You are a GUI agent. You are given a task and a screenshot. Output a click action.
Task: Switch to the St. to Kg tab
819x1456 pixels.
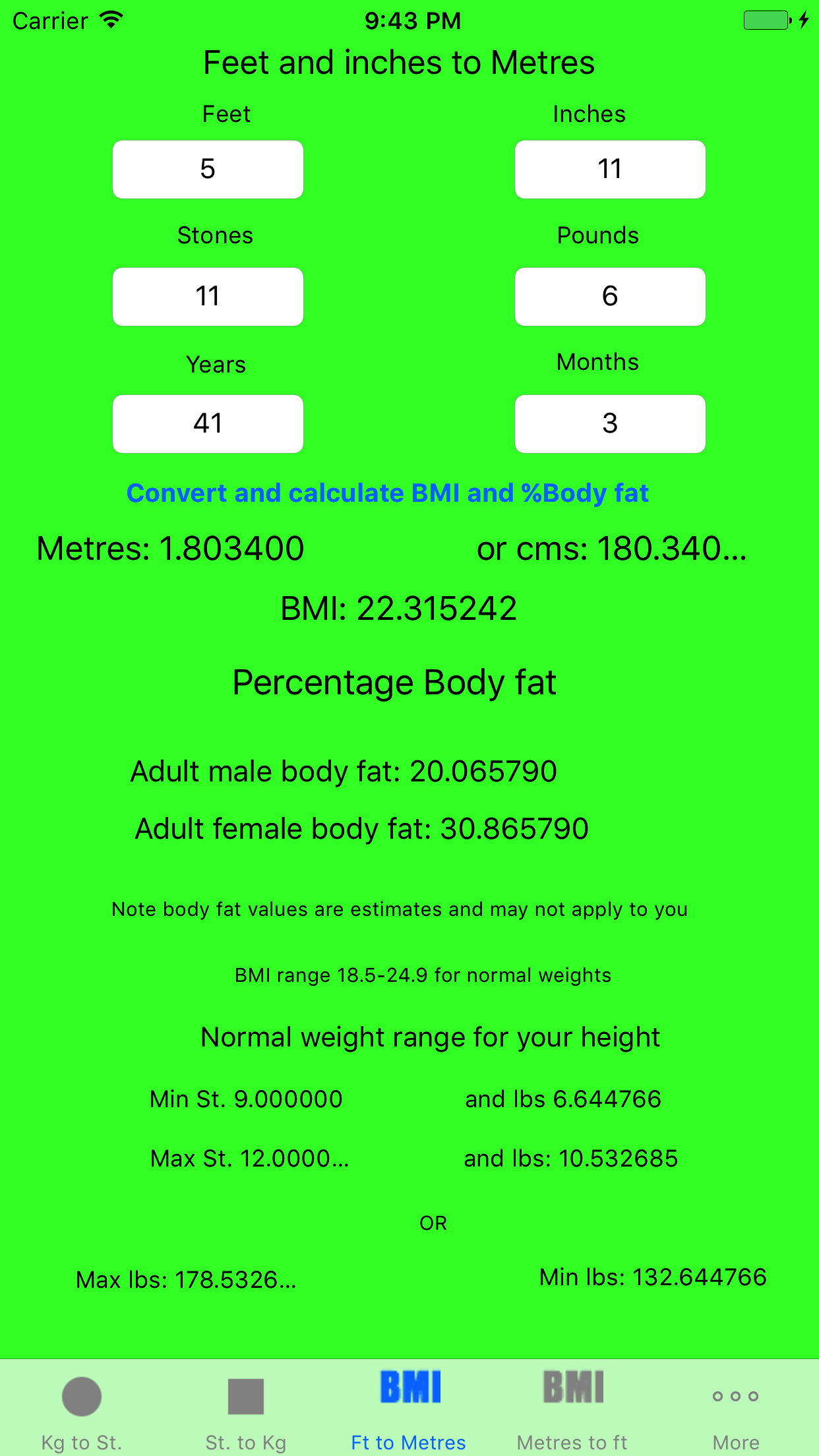245,1409
